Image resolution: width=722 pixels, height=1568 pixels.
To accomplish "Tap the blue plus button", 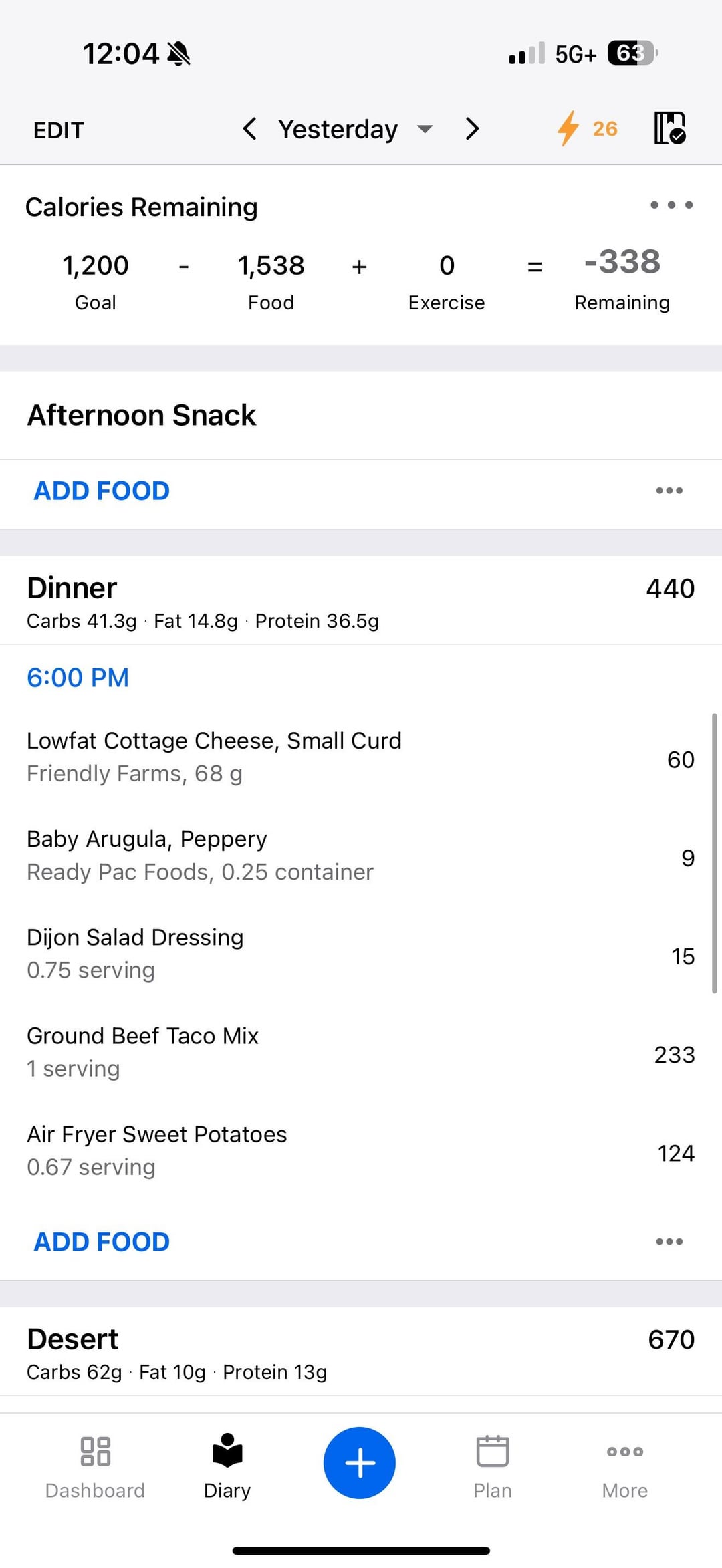I will (x=360, y=1463).
